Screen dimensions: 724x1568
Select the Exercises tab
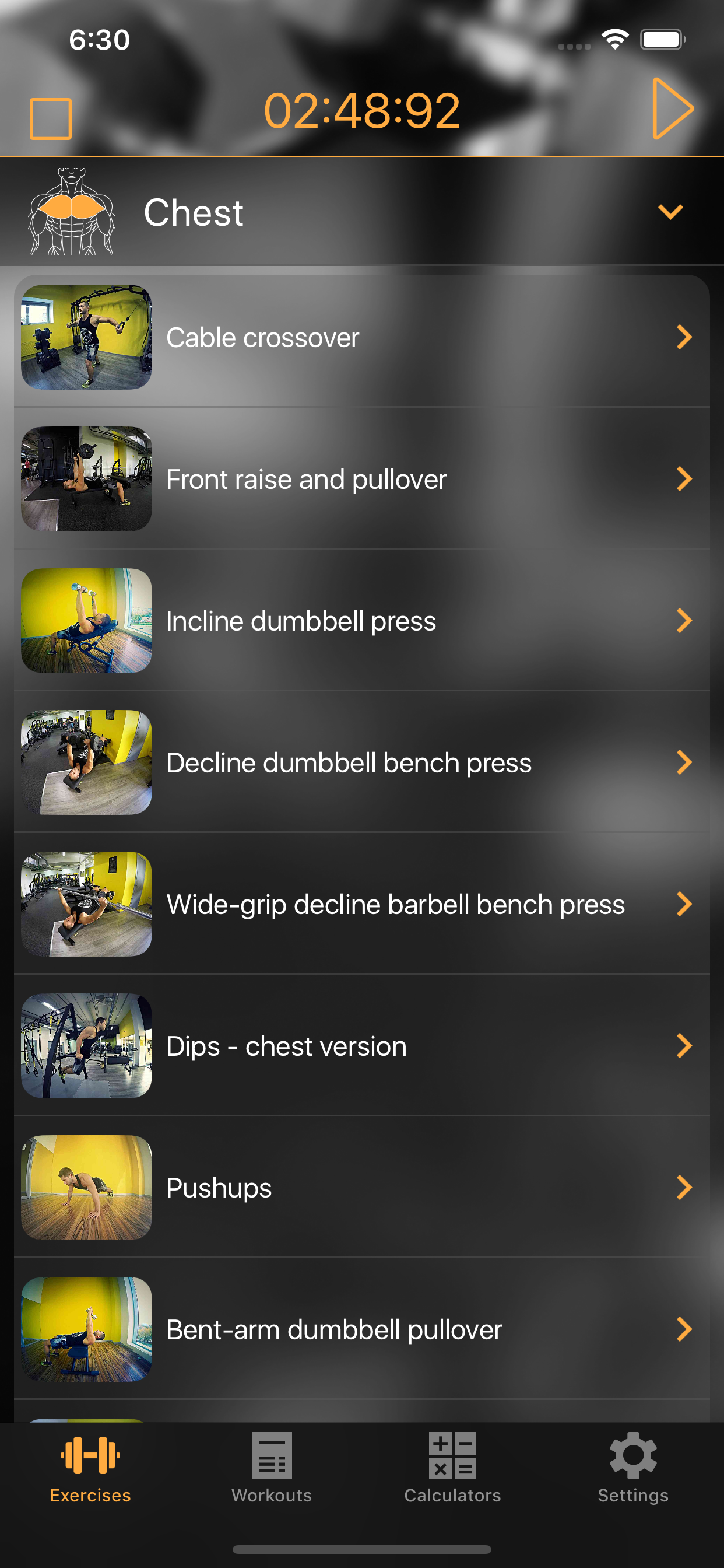pos(91,1468)
